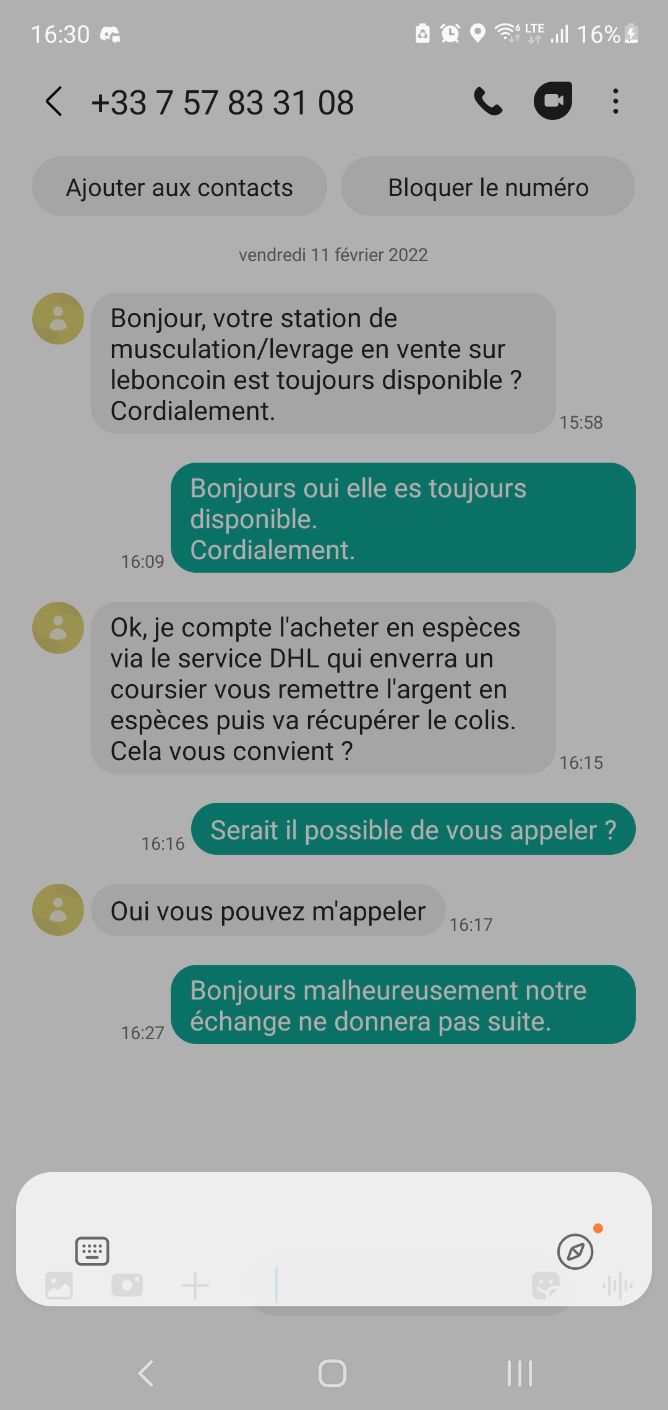Tap the system back button
Image resolution: width=668 pixels, height=1410 pixels.
click(146, 1373)
